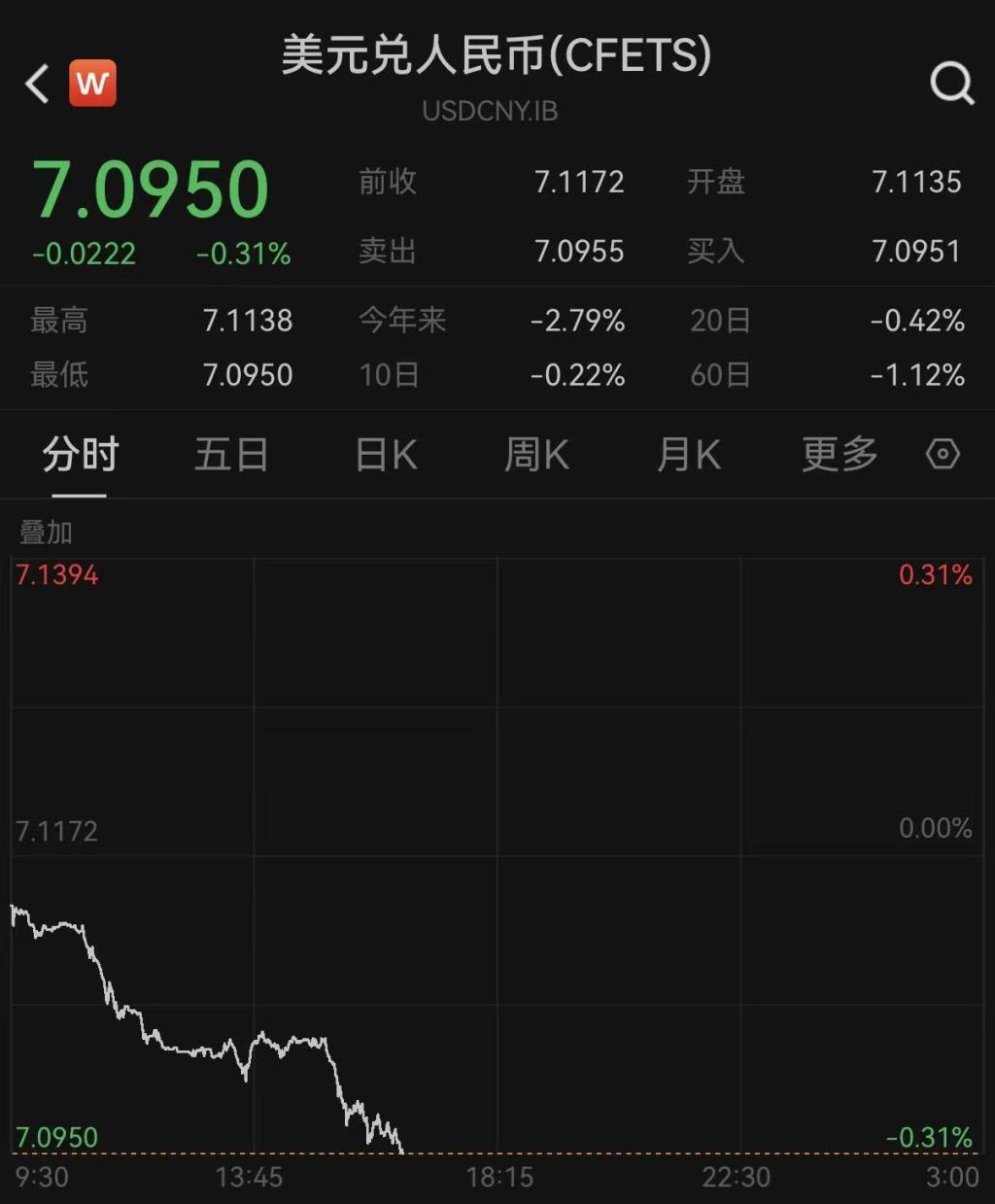Tap the 更多 (more) chart options
This screenshot has width=995, height=1204.
pos(840,454)
